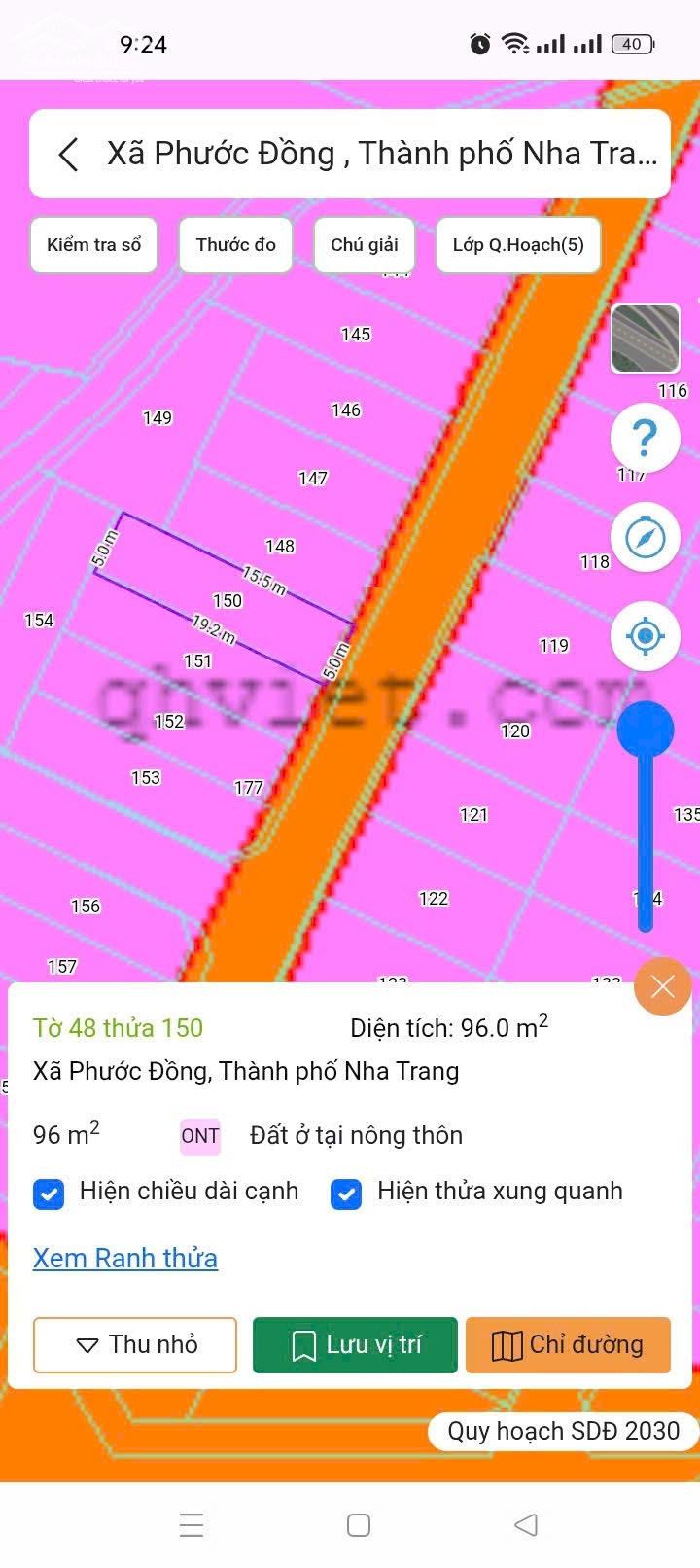Open the Thu nhỏ collapse control
This screenshot has height=1568, width=700.
pos(134,1345)
